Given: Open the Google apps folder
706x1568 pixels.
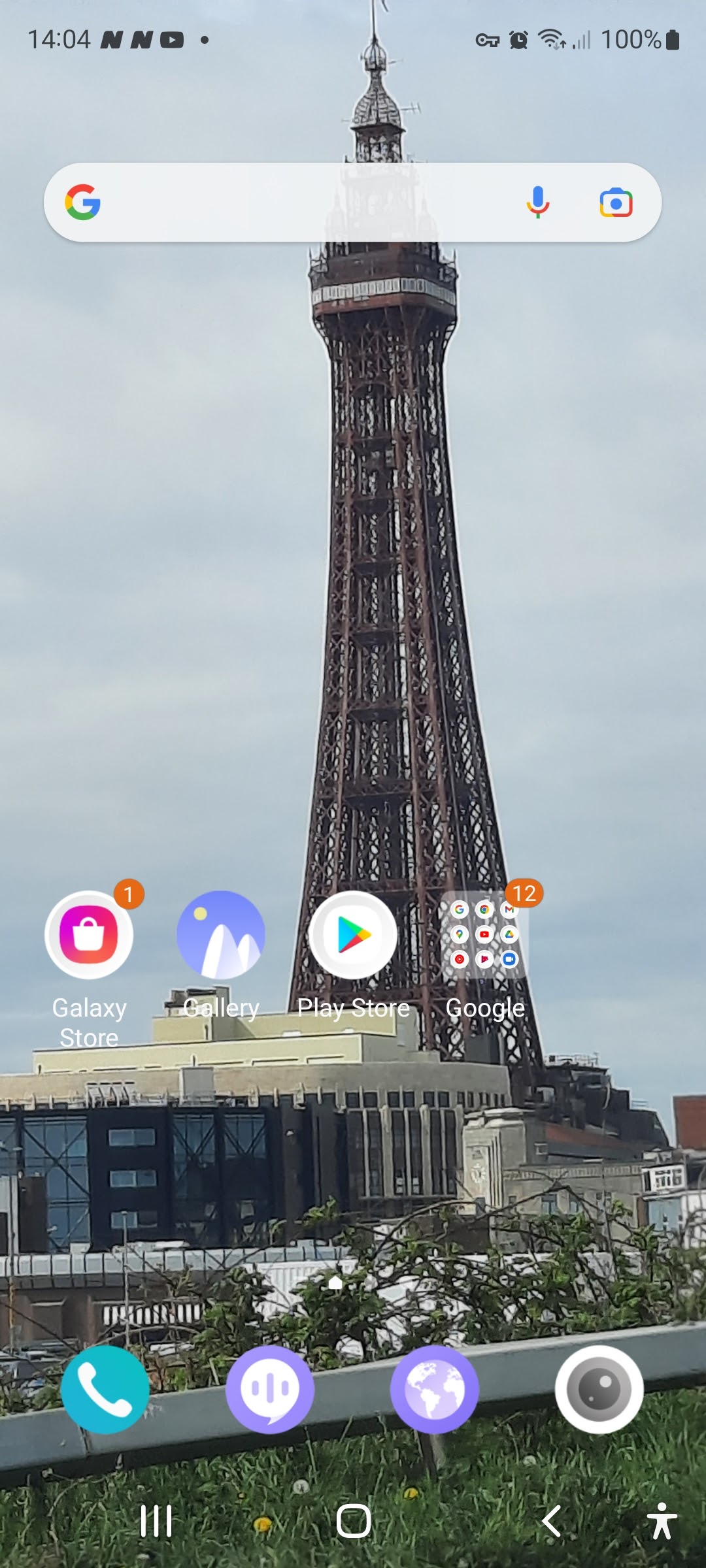Looking at the screenshot, I should tap(484, 936).
